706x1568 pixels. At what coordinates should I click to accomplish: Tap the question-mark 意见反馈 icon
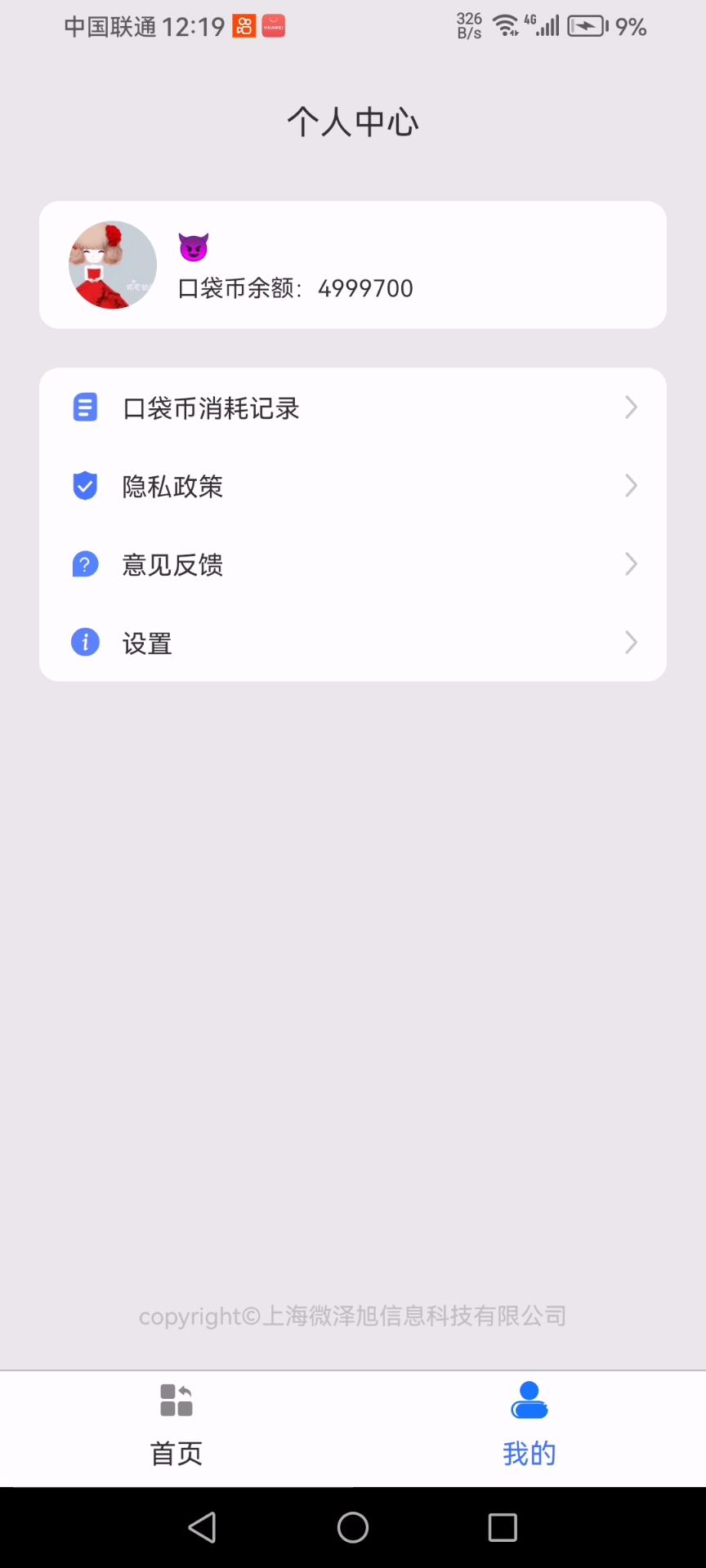tap(84, 563)
